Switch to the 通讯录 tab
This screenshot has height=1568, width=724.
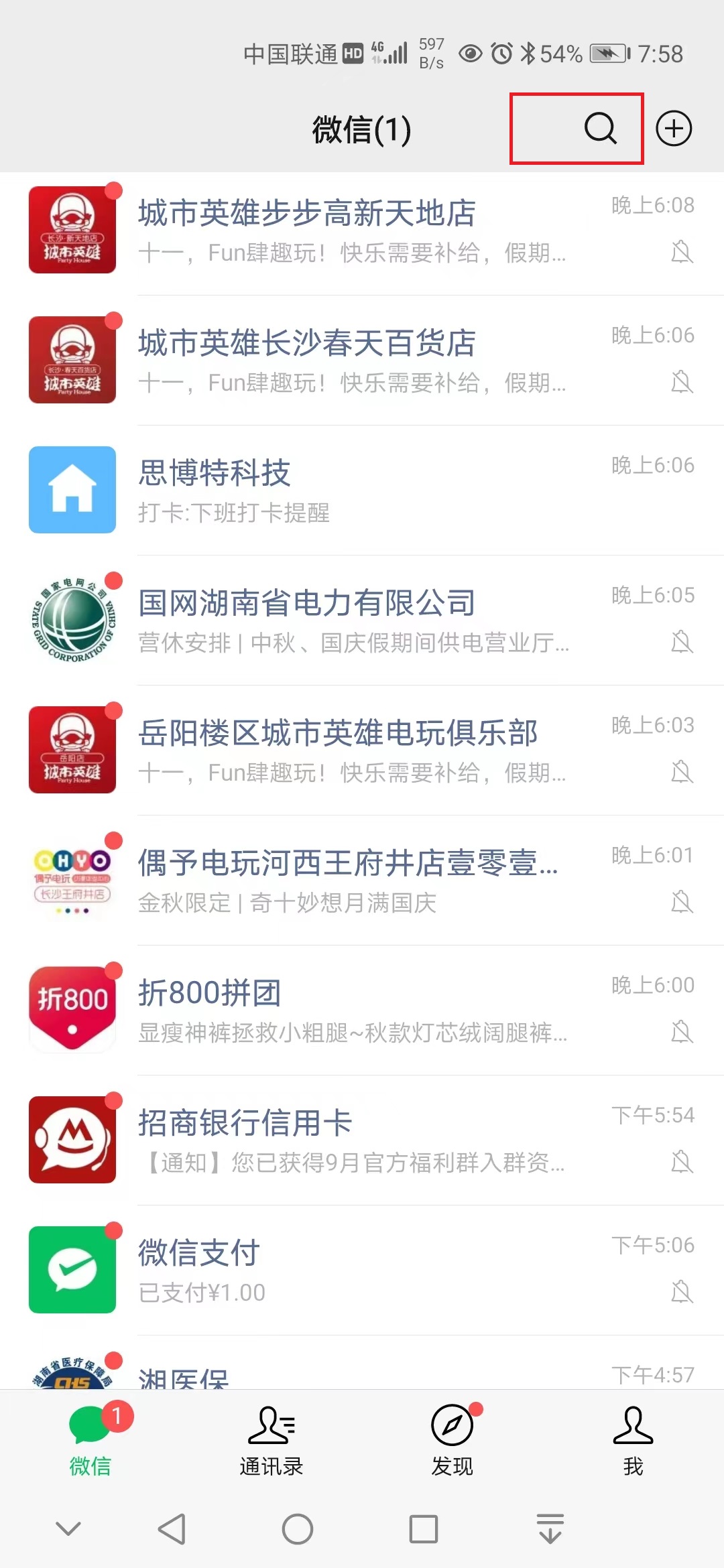coord(271,1439)
